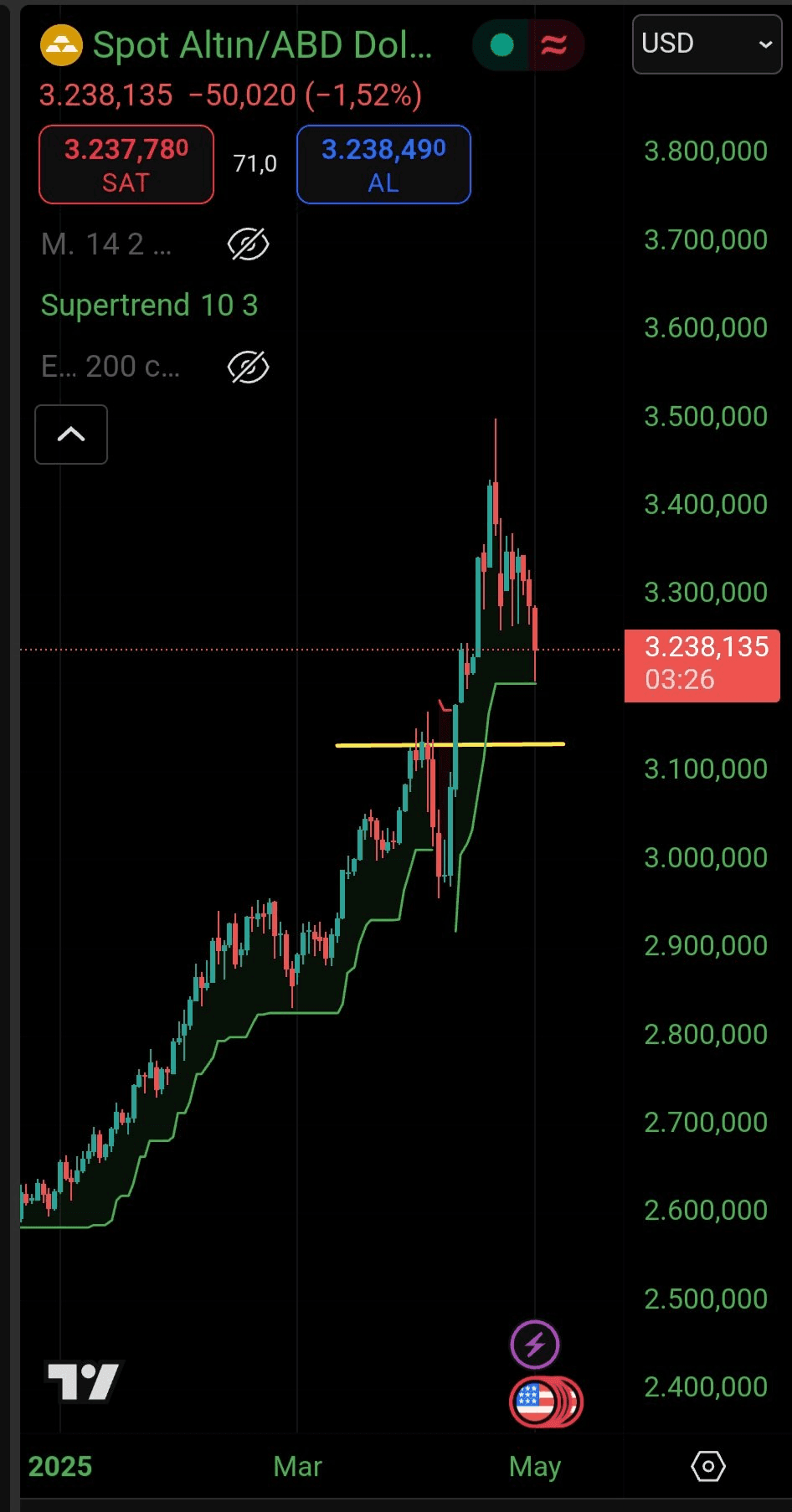
Task: Open the TradingView logo link
Action: point(83,1381)
